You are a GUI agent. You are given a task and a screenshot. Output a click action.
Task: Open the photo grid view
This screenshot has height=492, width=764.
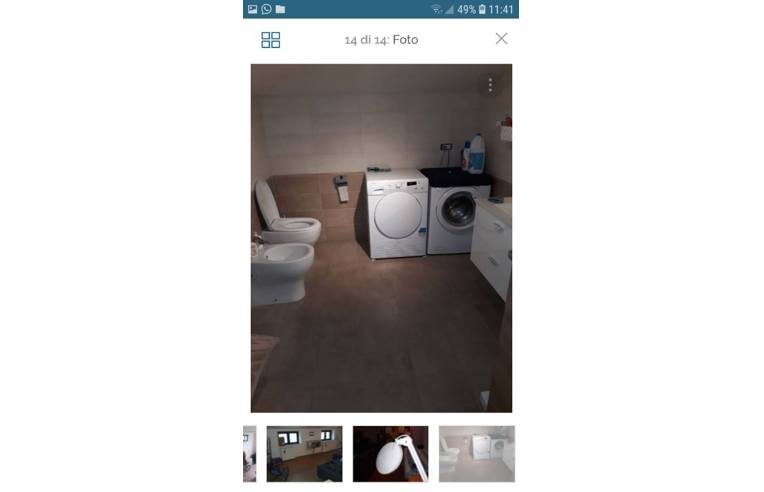click(x=270, y=40)
